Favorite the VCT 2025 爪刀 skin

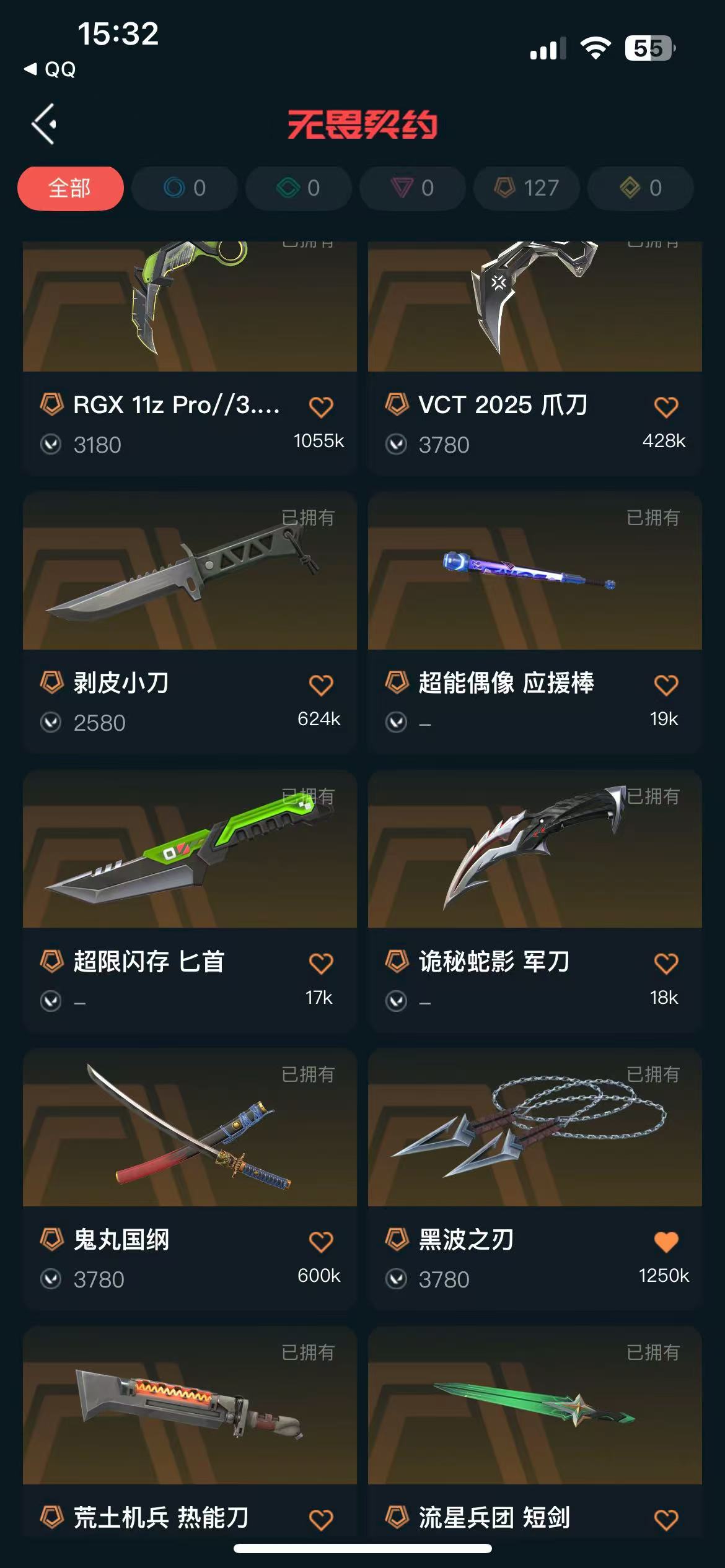click(666, 407)
